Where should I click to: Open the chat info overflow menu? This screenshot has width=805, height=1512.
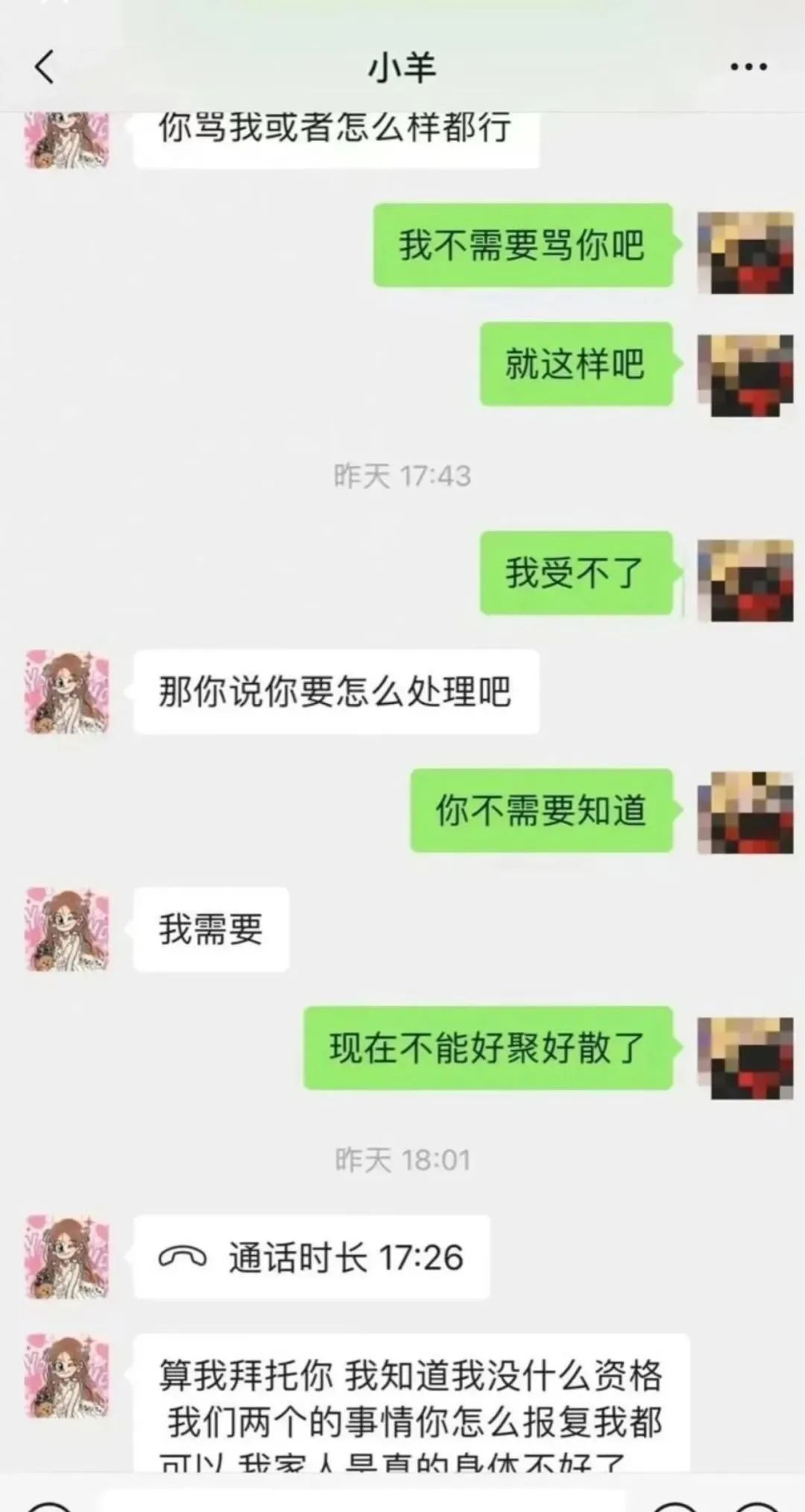coord(748,67)
